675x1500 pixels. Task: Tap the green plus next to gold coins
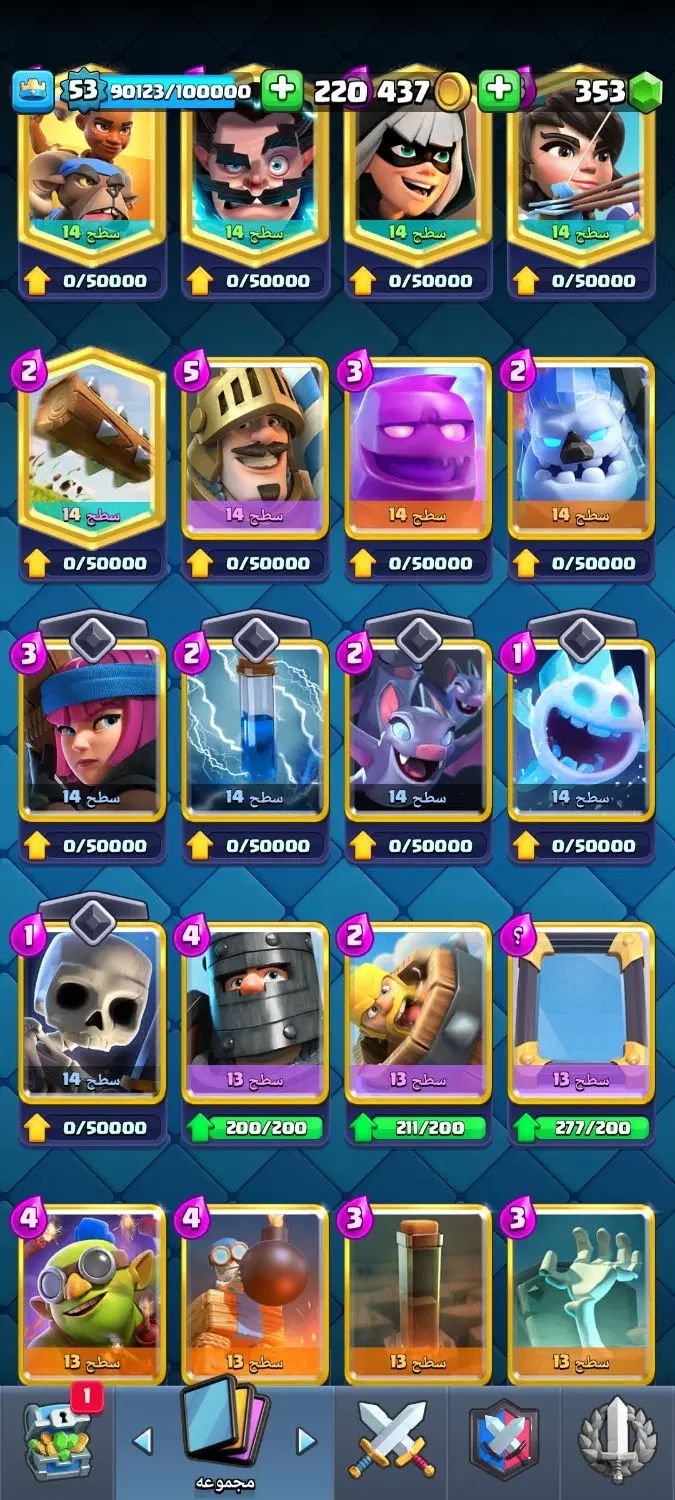click(x=283, y=91)
